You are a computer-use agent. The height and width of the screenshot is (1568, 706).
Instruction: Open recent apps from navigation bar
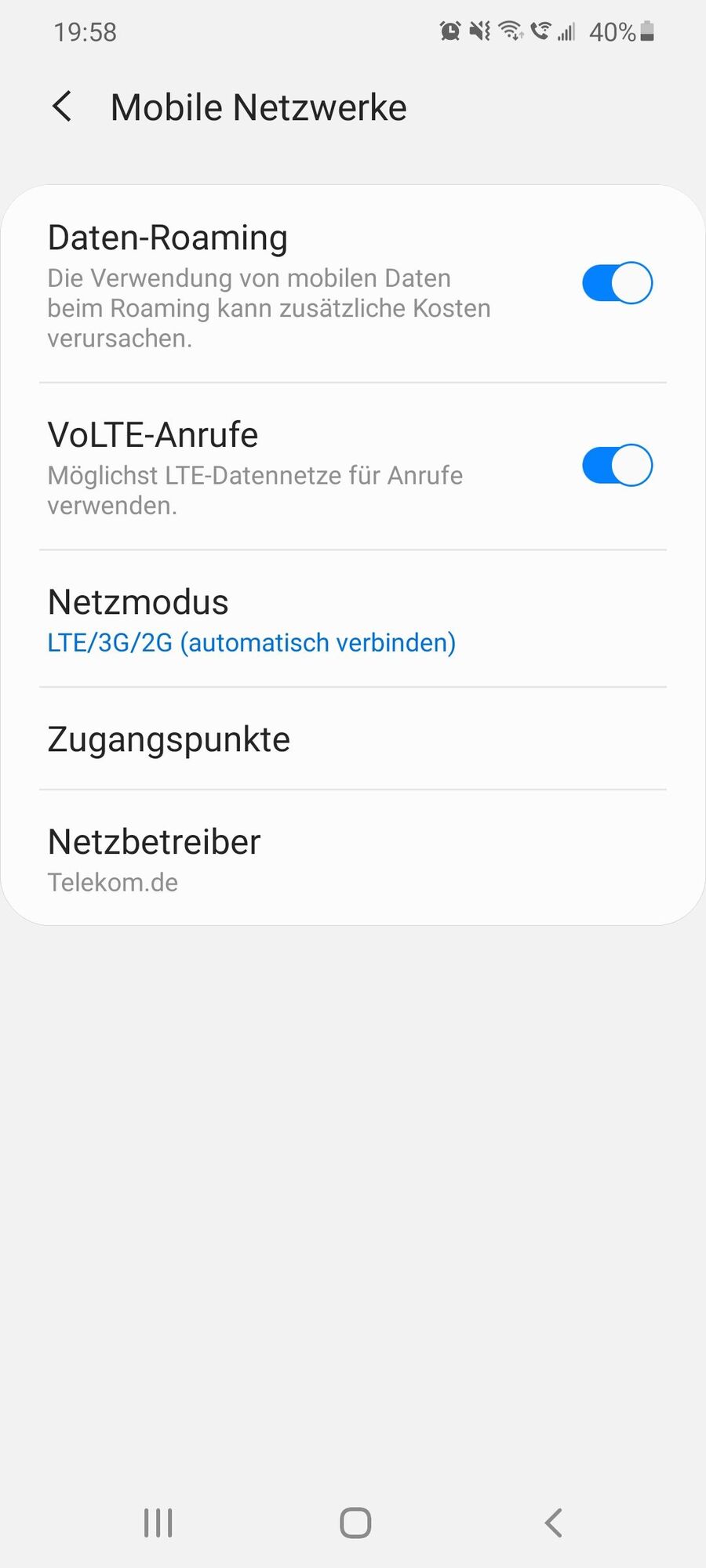158,1523
